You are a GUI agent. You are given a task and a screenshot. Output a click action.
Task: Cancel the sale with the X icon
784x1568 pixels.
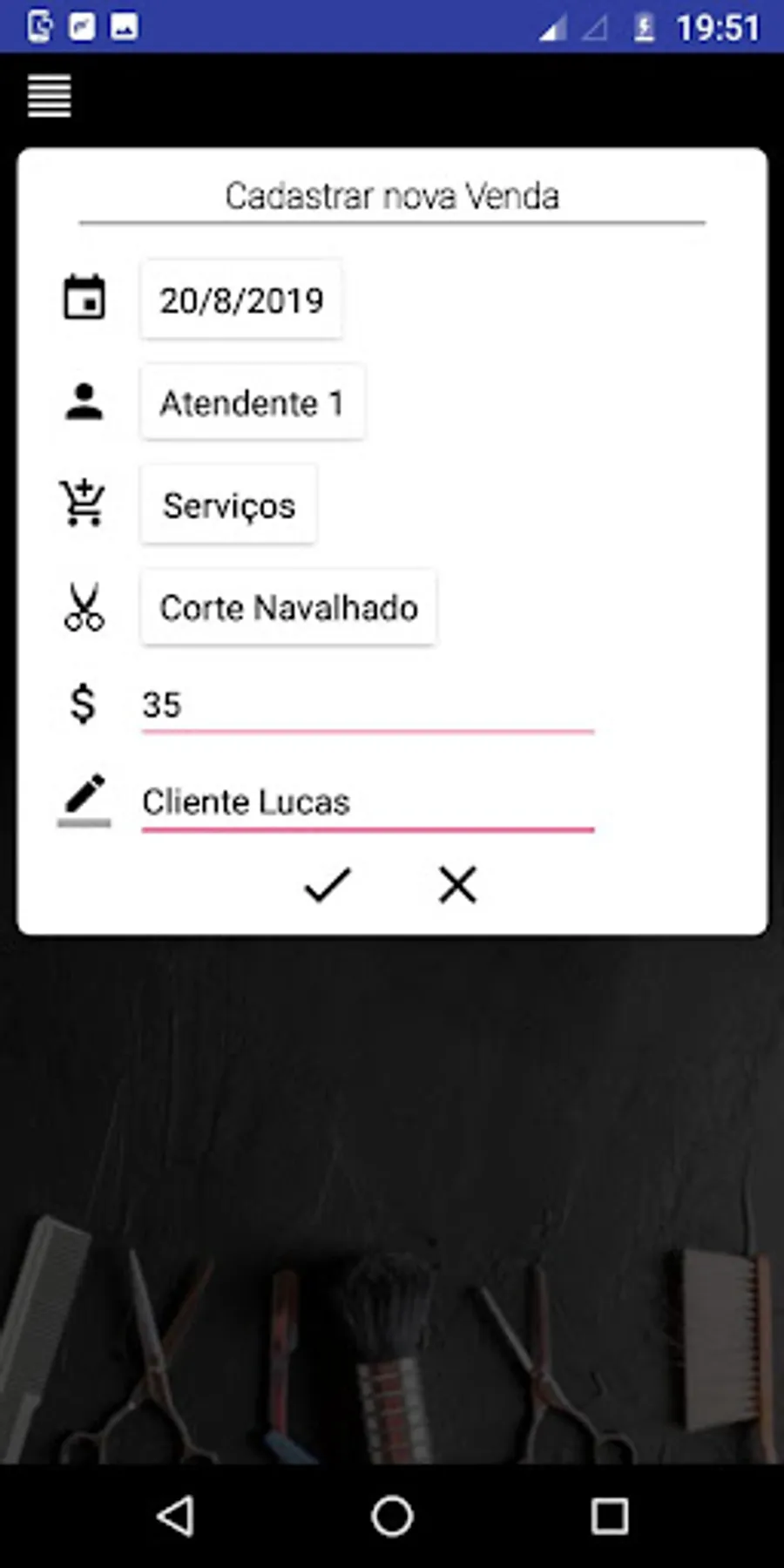[x=457, y=885]
